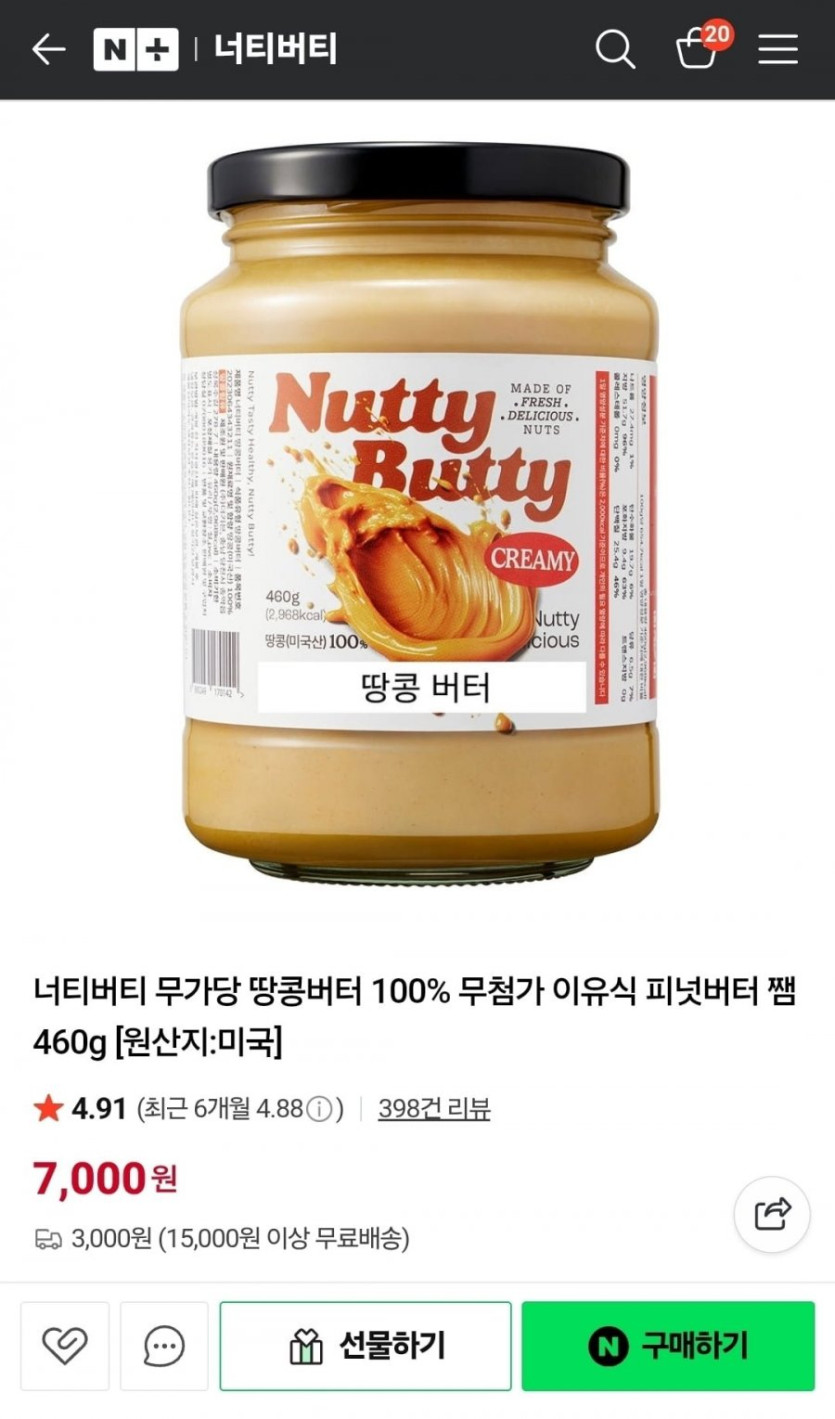Open the hamburger menu

click(x=777, y=49)
